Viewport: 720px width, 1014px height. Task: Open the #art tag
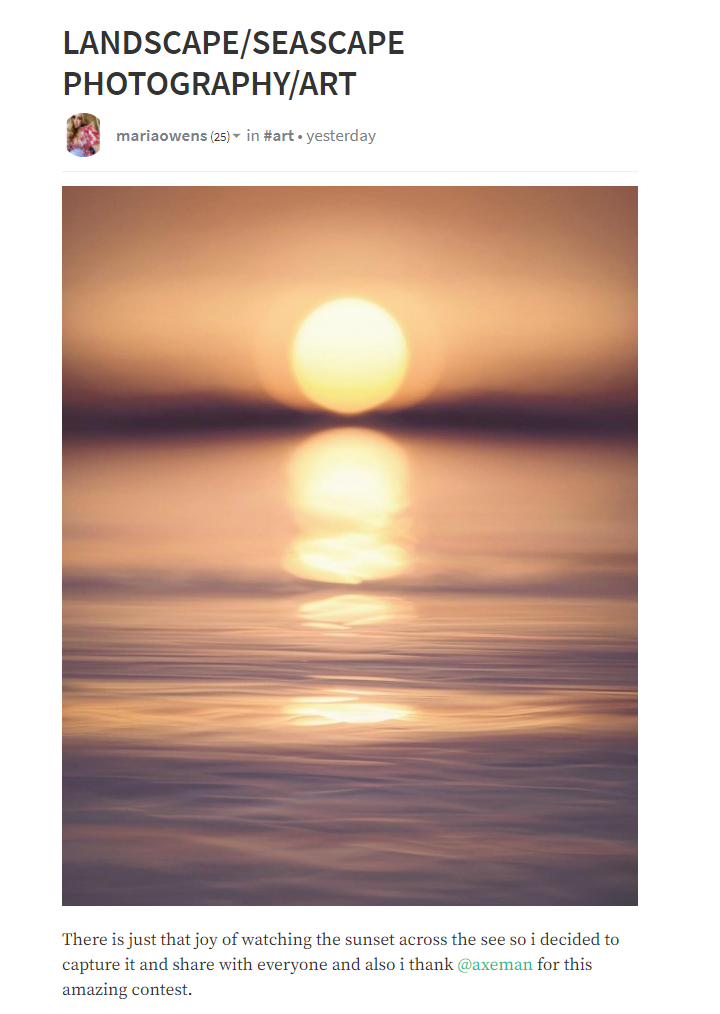[x=278, y=136]
